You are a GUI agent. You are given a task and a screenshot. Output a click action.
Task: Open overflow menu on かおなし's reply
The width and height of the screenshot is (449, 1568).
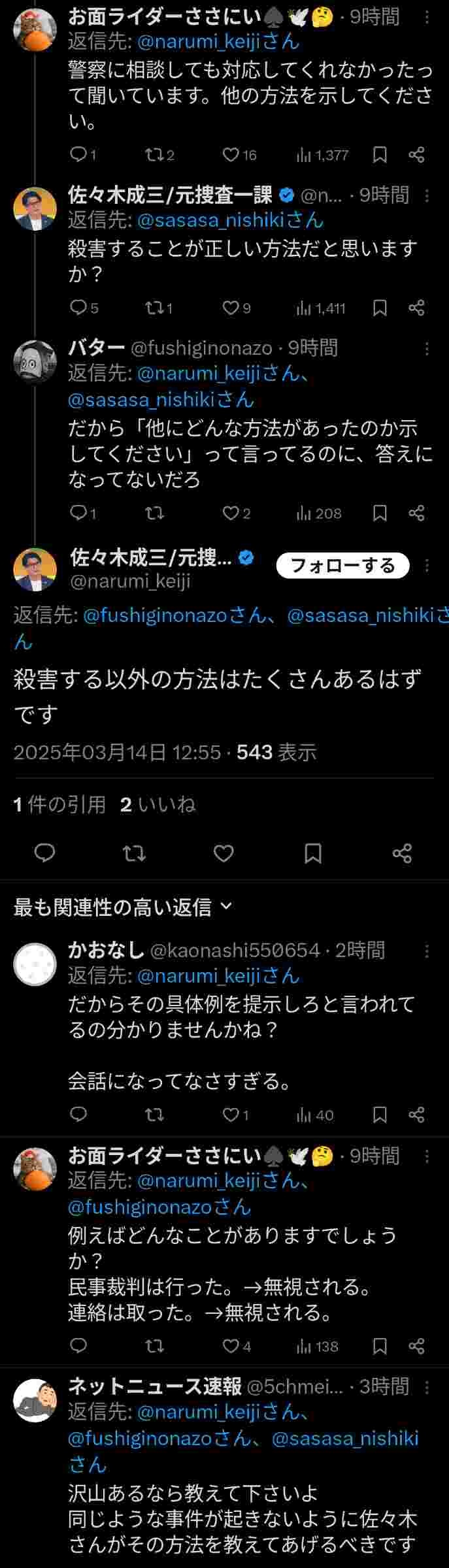(427, 951)
